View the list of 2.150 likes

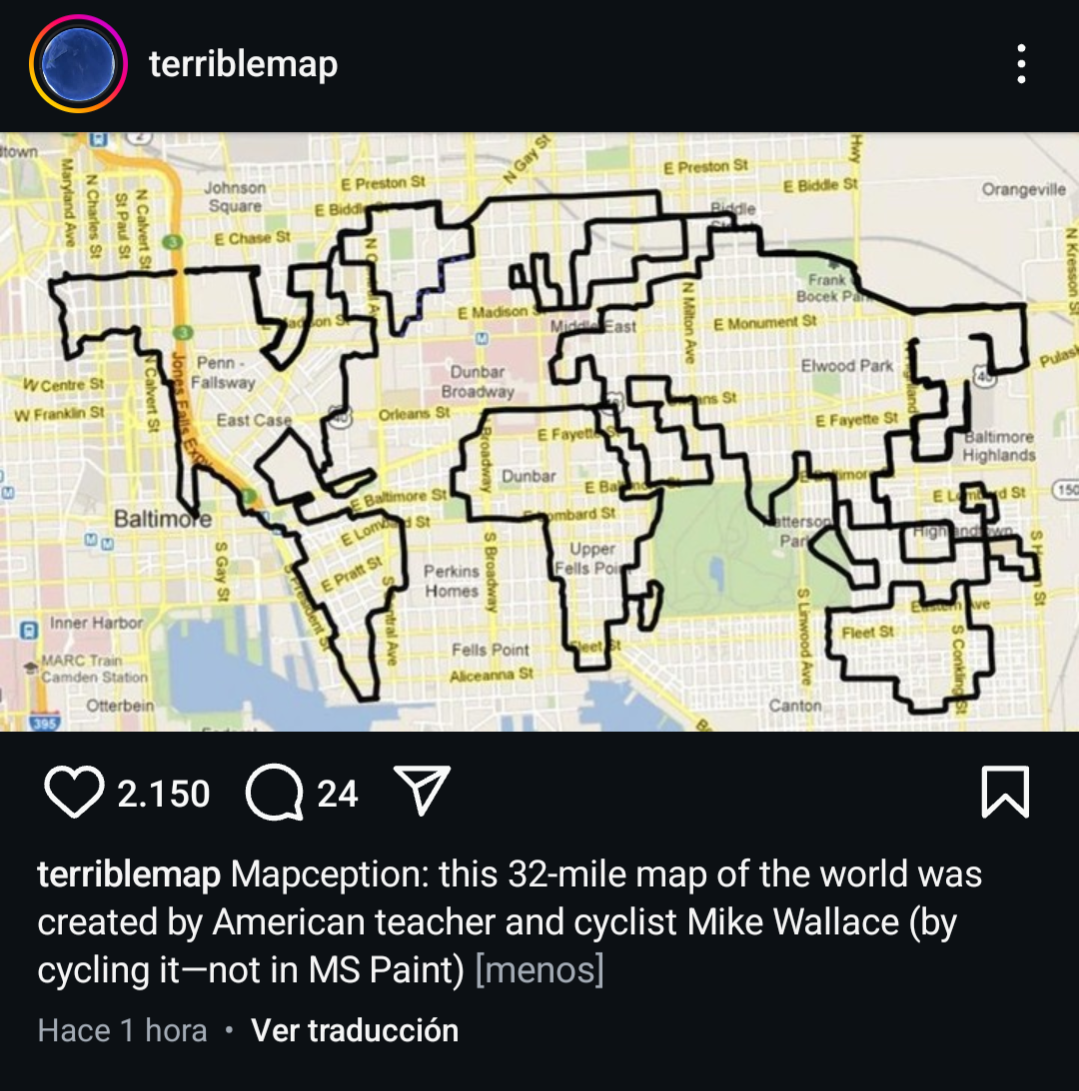coord(164,794)
